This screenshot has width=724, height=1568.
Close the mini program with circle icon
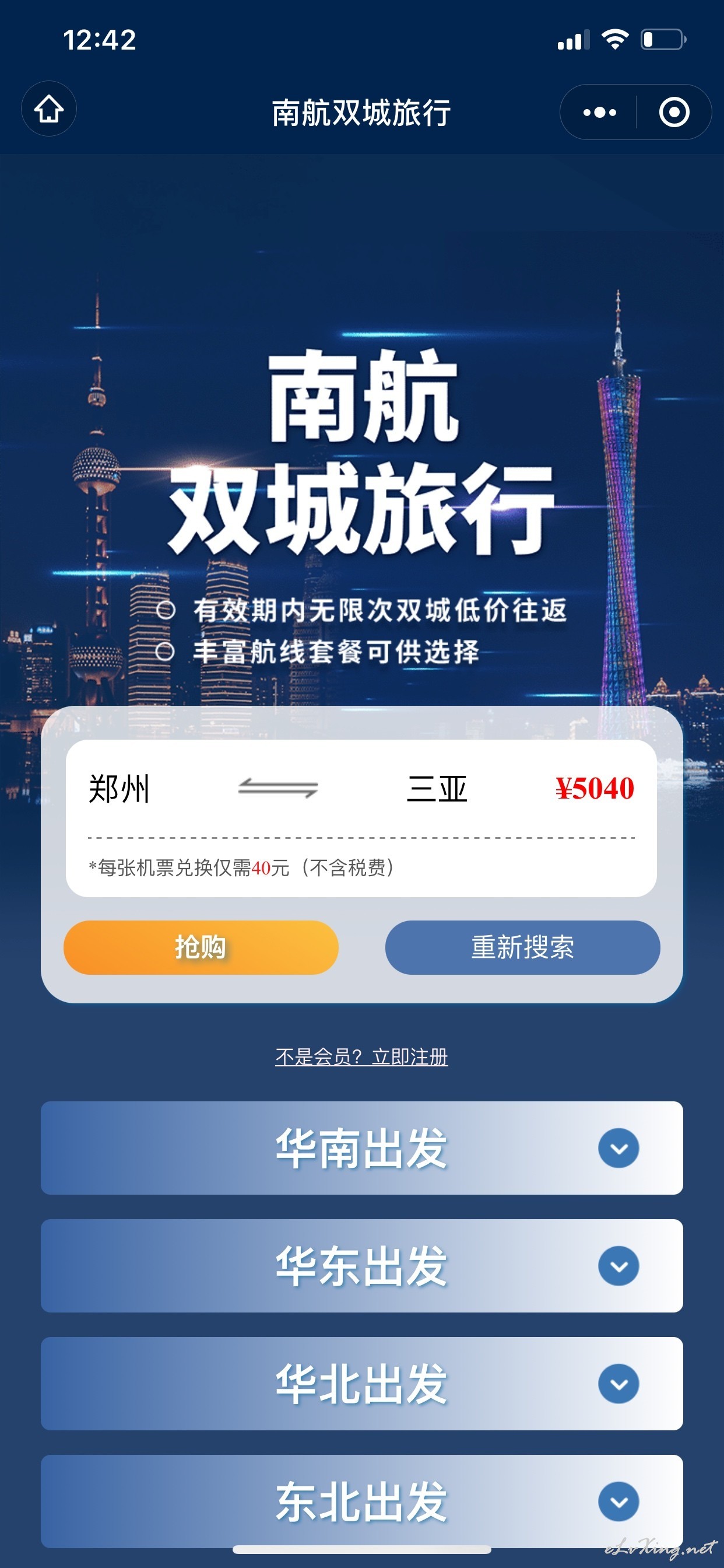point(673,112)
